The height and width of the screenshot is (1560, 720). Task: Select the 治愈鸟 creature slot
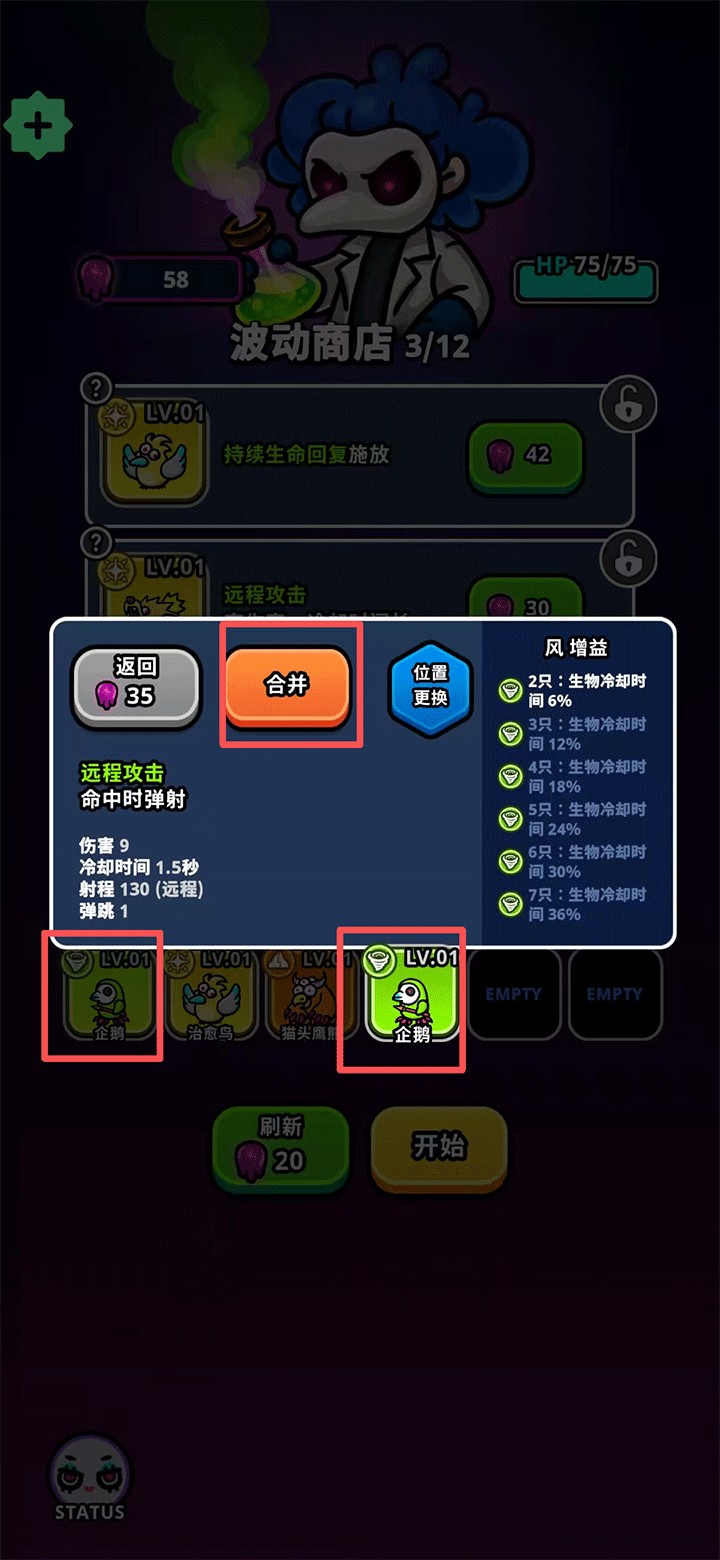click(x=210, y=995)
